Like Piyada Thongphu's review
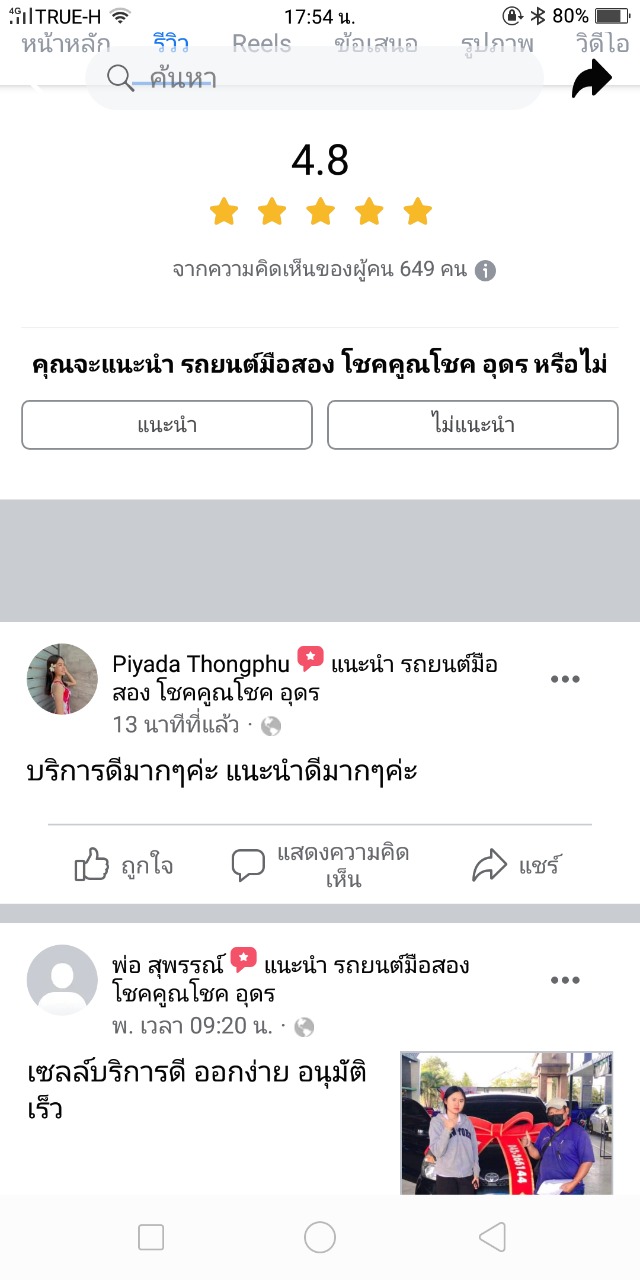 [124, 865]
